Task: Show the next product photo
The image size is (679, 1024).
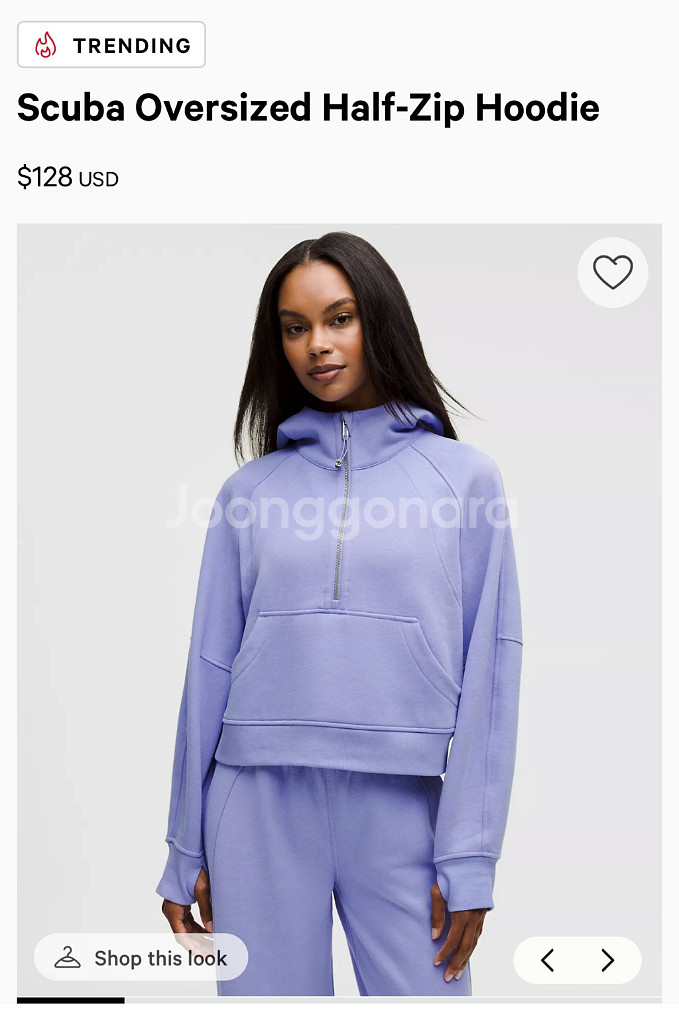Action: 607,961
